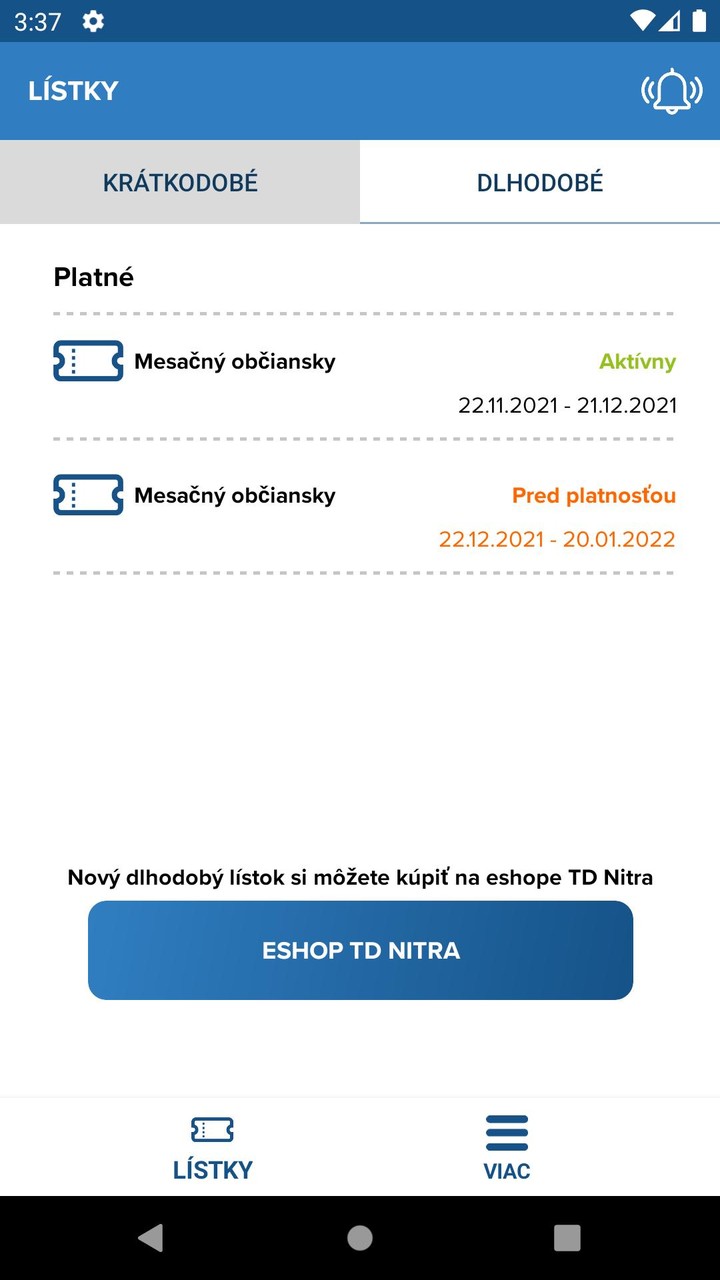This screenshot has width=720, height=1280.
Task: Open the notifications bell
Action: tap(671, 91)
